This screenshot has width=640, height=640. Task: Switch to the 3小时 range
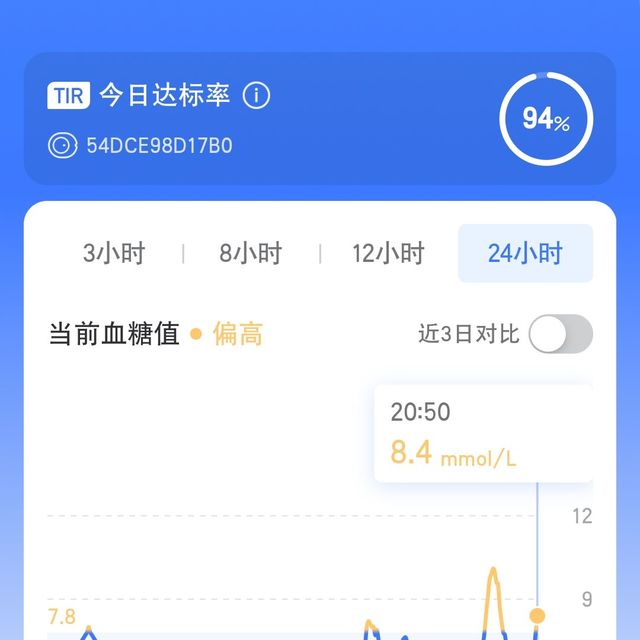pyautogui.click(x=114, y=253)
